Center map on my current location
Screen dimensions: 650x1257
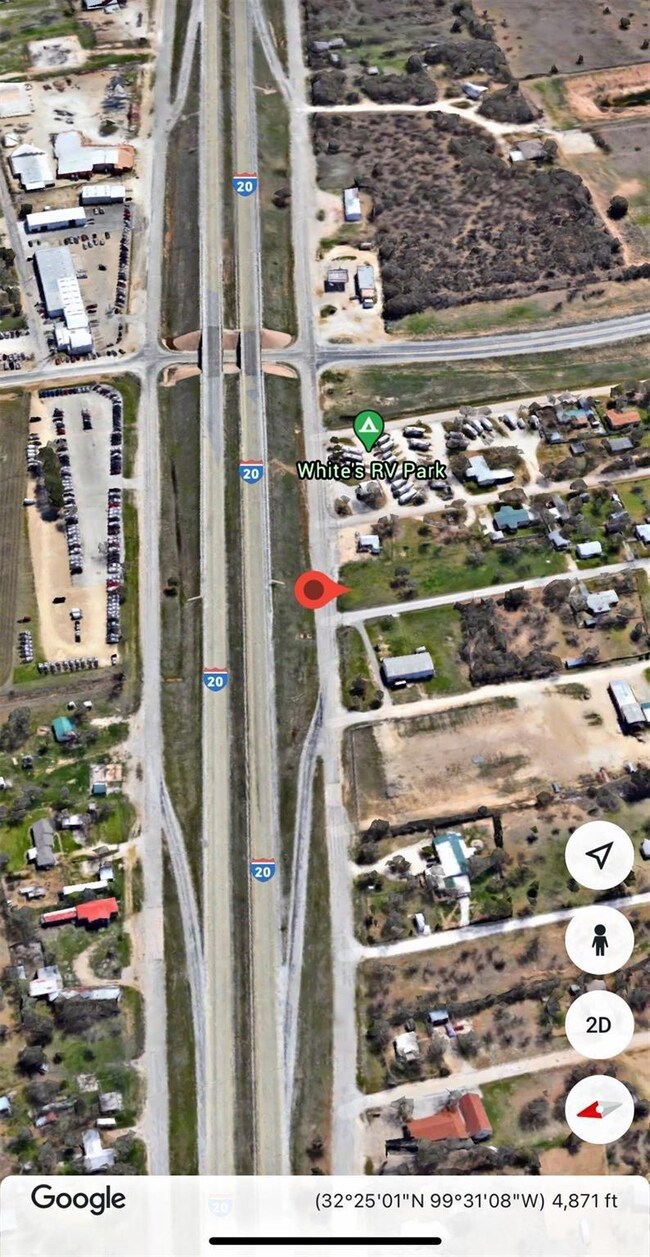click(598, 855)
